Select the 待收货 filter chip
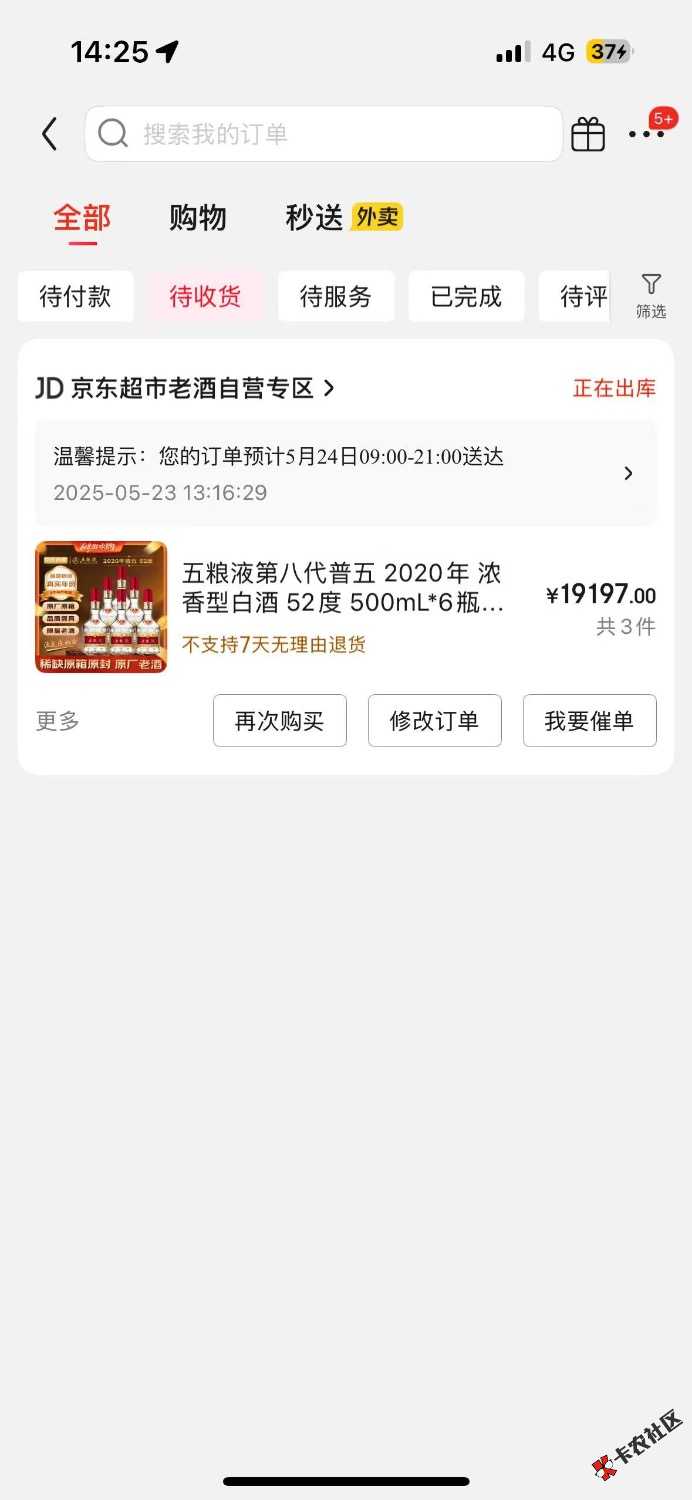 (205, 297)
